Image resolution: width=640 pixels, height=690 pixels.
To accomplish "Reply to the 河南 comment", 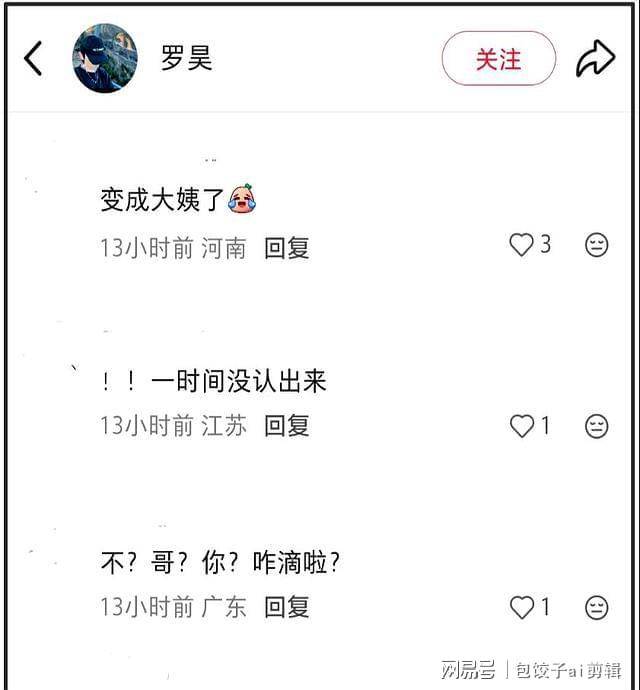I will pos(286,248).
